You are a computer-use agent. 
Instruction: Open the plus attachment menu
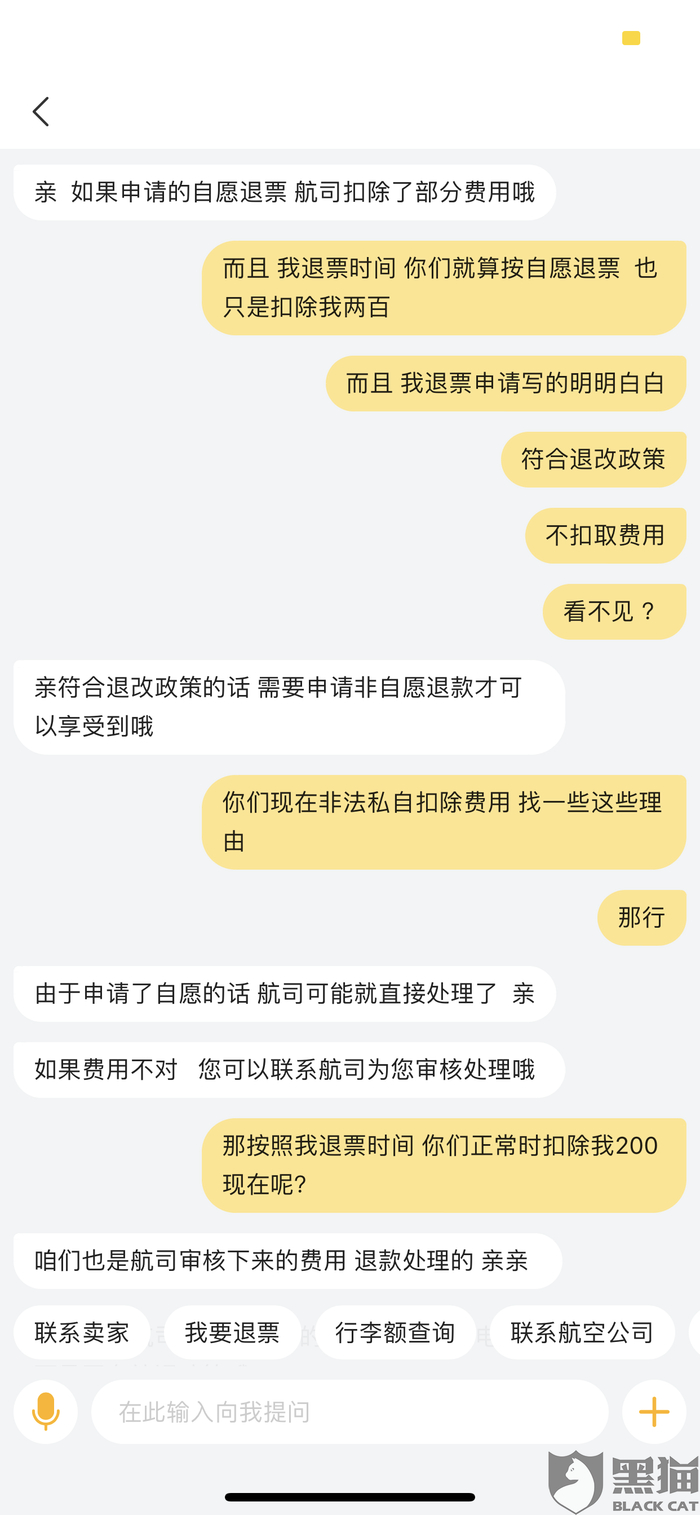coord(654,1412)
